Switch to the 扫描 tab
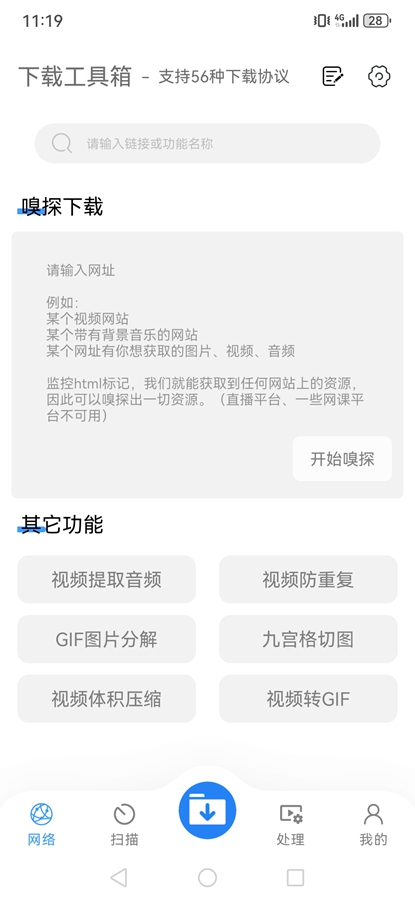Viewport: 415px width, 900px height. pyautogui.click(x=125, y=825)
